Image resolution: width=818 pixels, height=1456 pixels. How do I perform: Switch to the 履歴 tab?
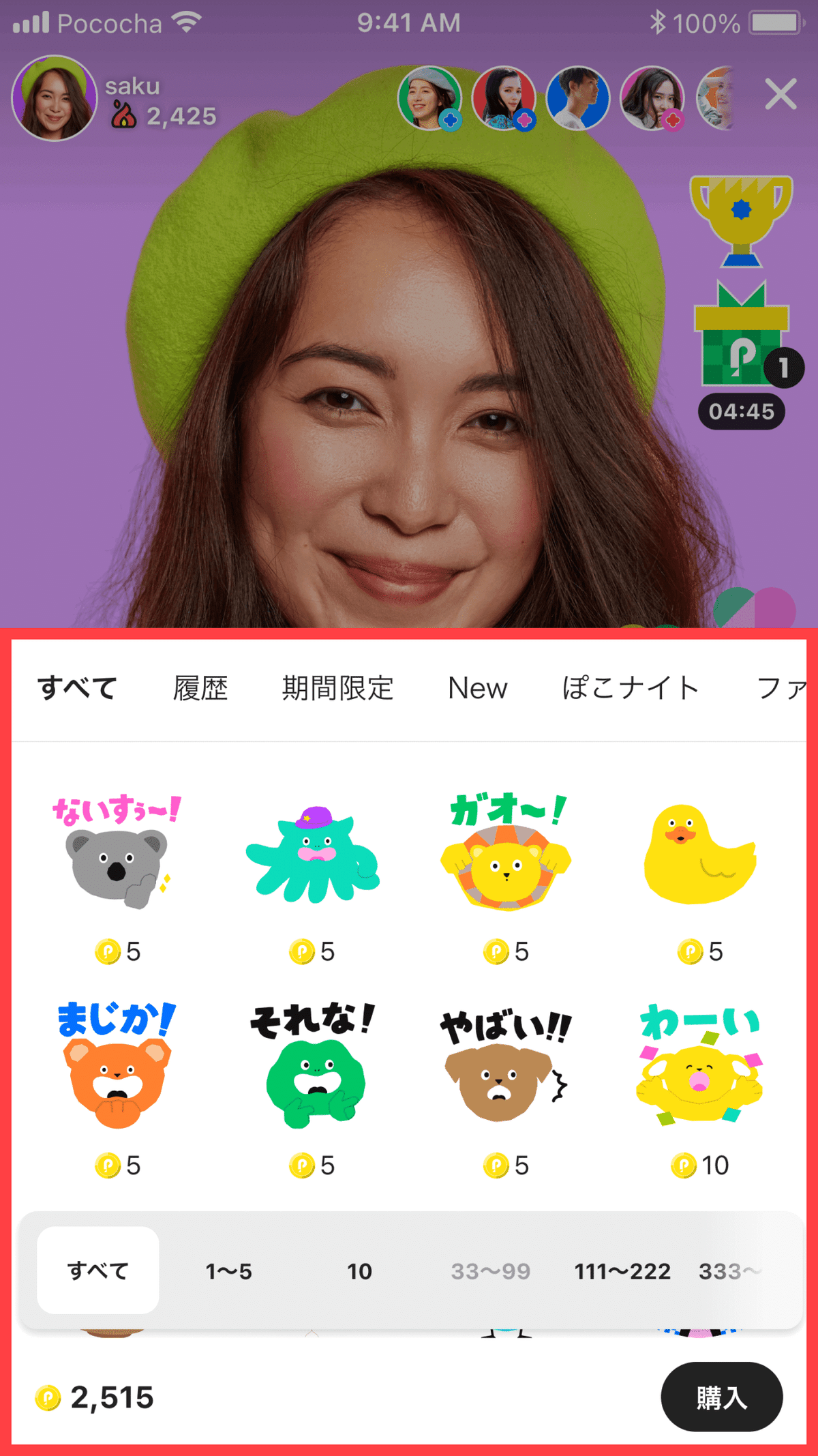click(200, 688)
